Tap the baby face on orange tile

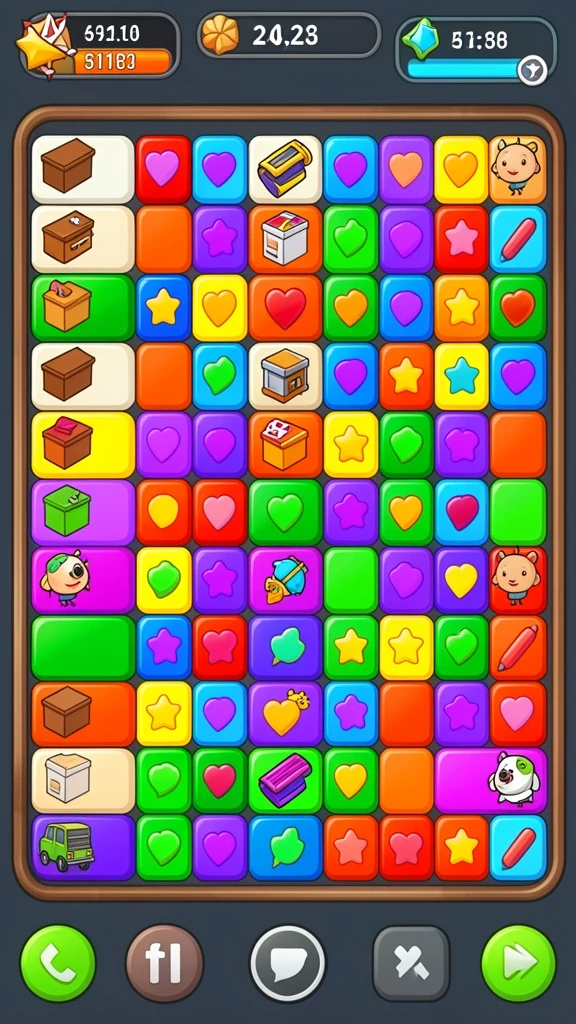coord(518,169)
